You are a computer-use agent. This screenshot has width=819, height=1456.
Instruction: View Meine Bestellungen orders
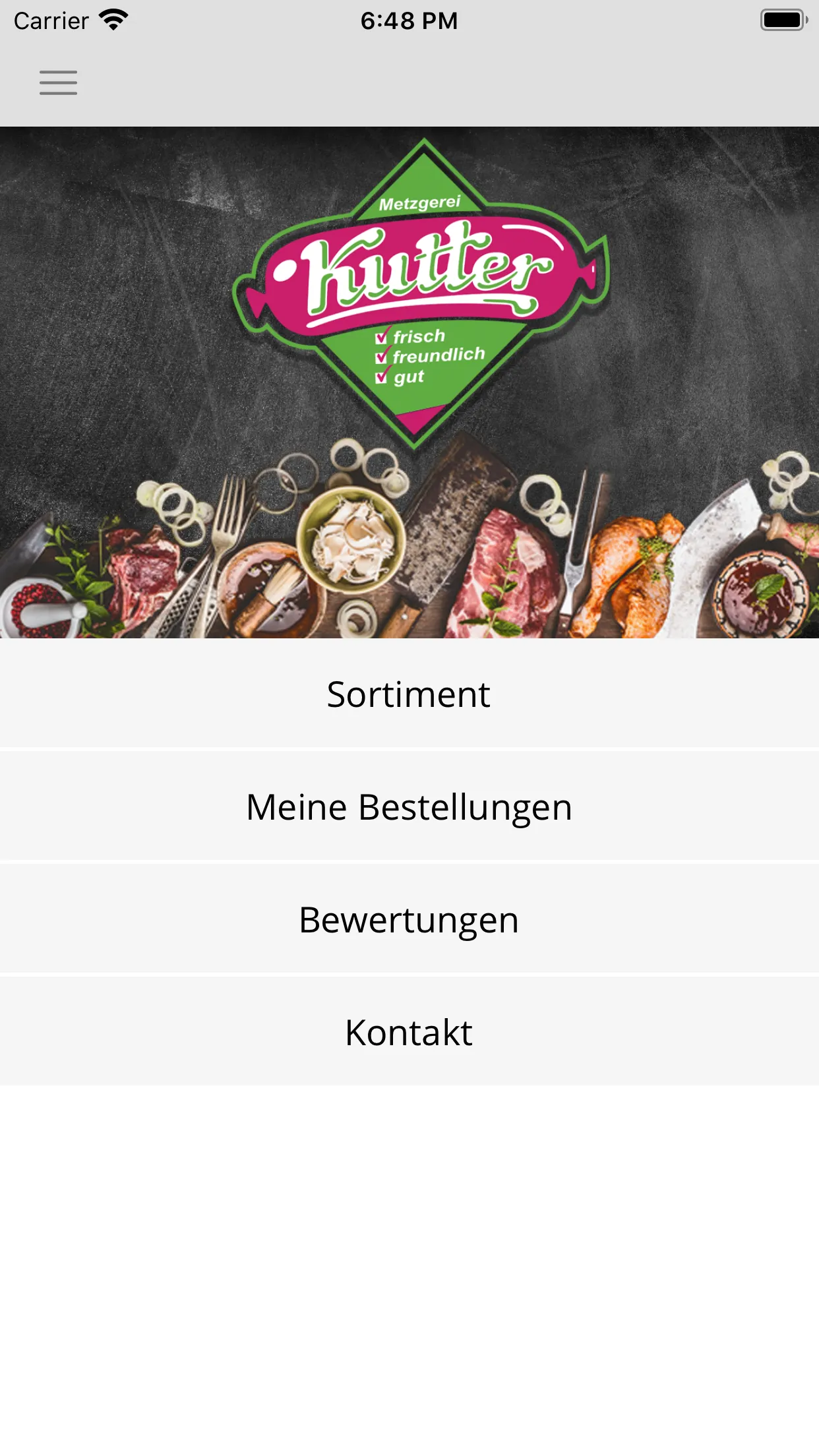tap(409, 806)
